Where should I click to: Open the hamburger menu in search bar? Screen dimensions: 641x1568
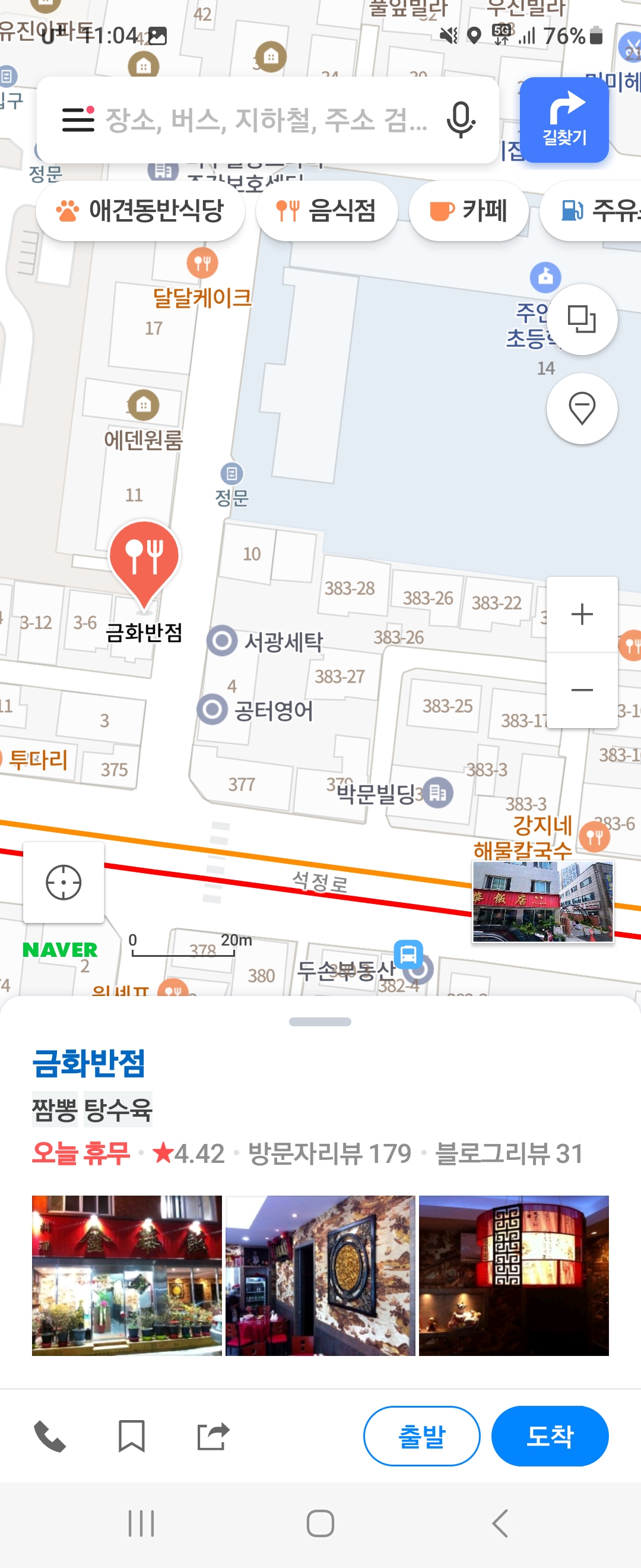(x=78, y=119)
